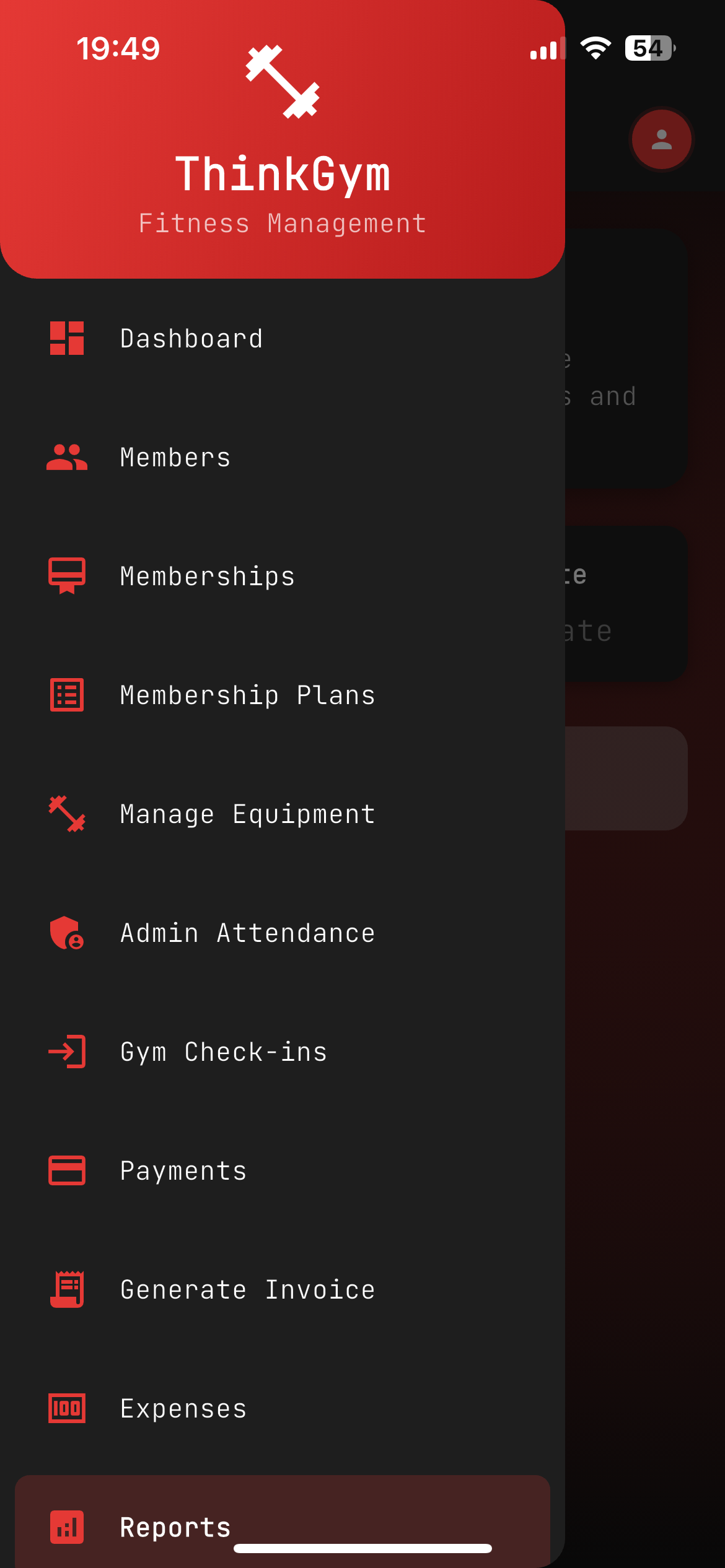Tap the Fitness Management subtitle

(283, 223)
